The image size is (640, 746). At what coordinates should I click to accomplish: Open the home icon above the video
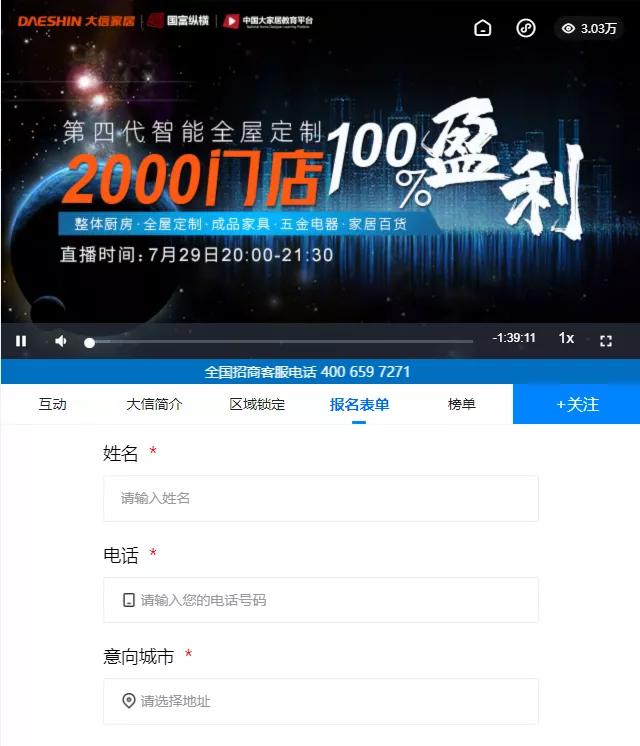tap(482, 28)
